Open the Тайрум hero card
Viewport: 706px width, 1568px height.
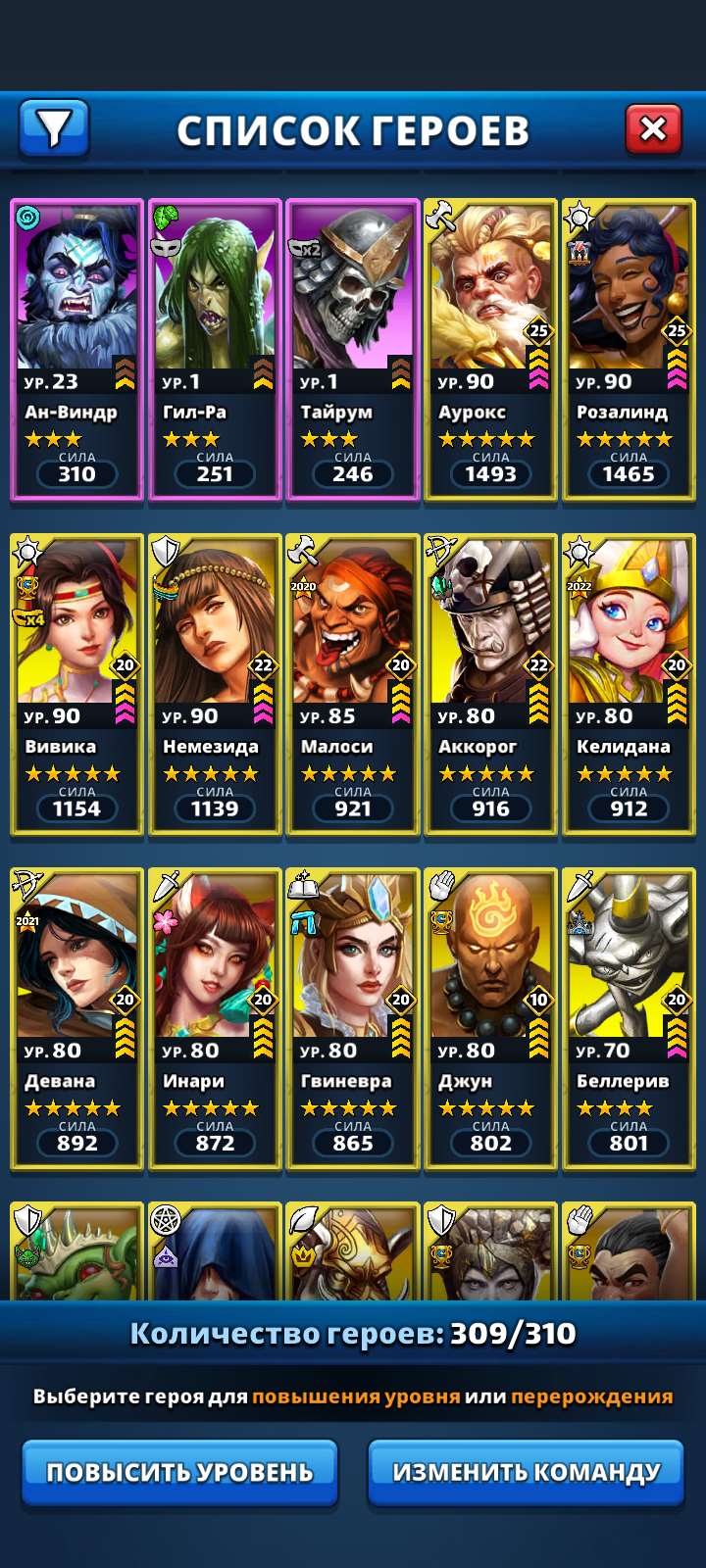point(353,350)
